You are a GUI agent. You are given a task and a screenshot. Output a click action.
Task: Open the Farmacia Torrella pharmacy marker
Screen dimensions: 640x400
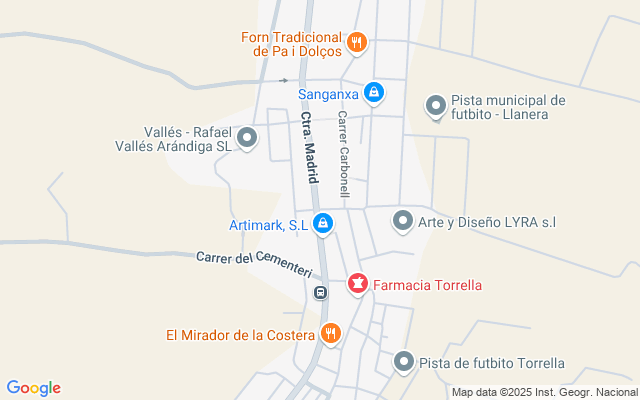point(357,284)
